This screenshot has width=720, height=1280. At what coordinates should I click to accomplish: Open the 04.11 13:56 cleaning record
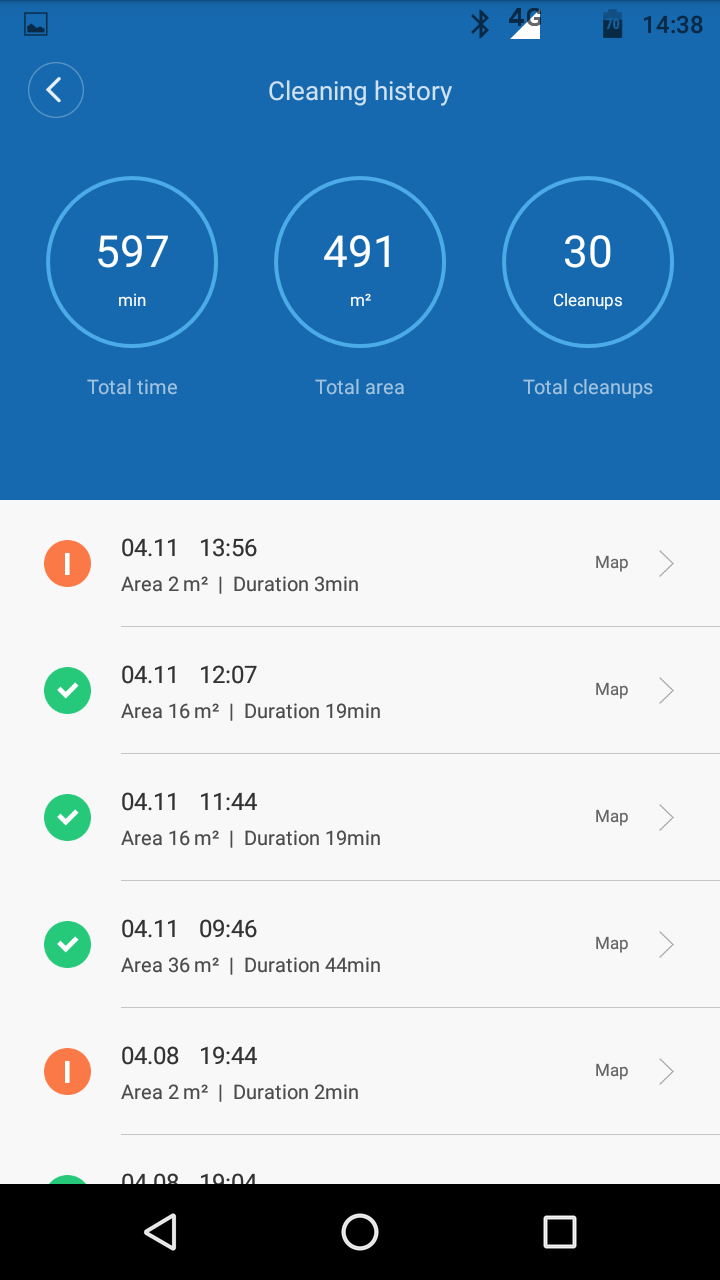tap(360, 564)
